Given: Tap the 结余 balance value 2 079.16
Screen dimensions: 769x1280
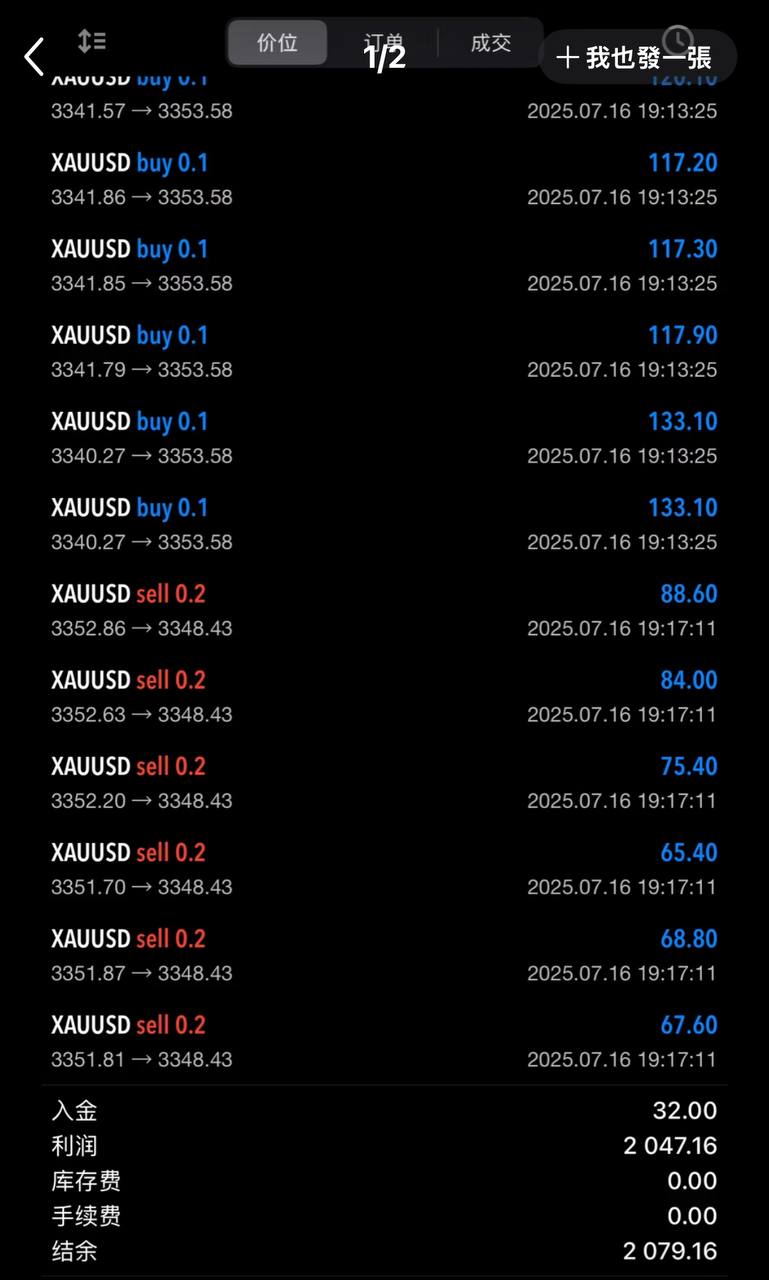Looking at the screenshot, I should pos(668,1251).
